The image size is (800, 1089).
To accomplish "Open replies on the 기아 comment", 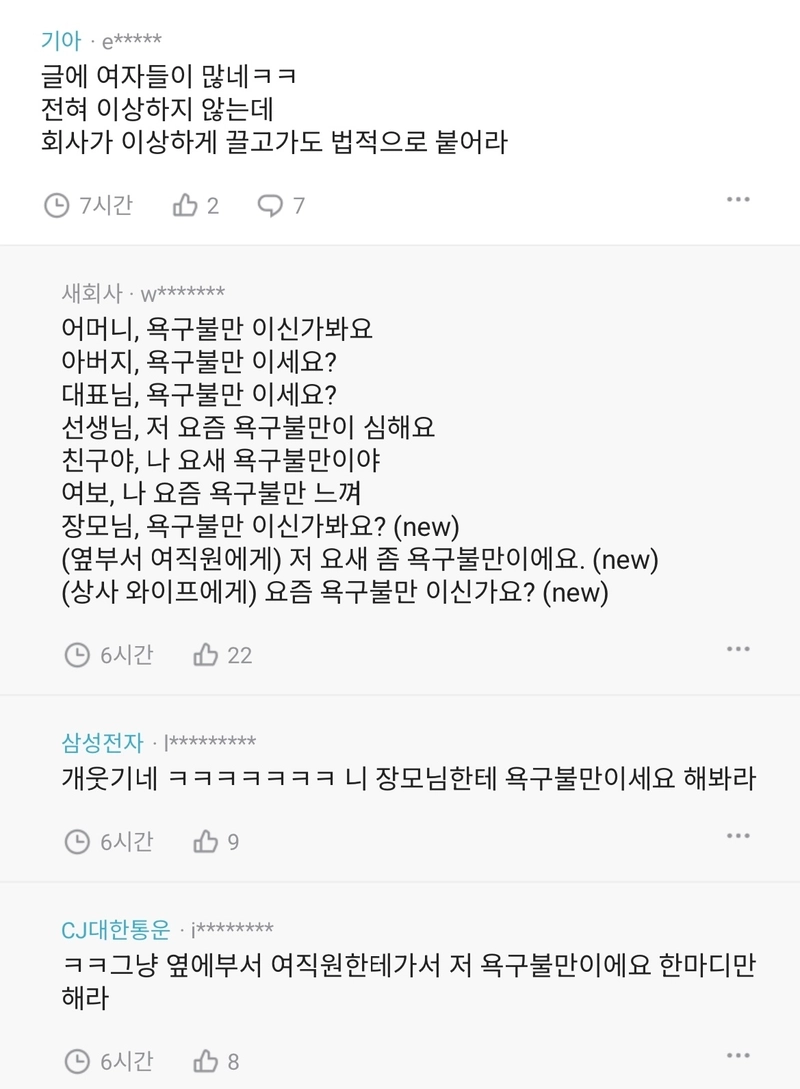I will pyautogui.click(x=271, y=206).
